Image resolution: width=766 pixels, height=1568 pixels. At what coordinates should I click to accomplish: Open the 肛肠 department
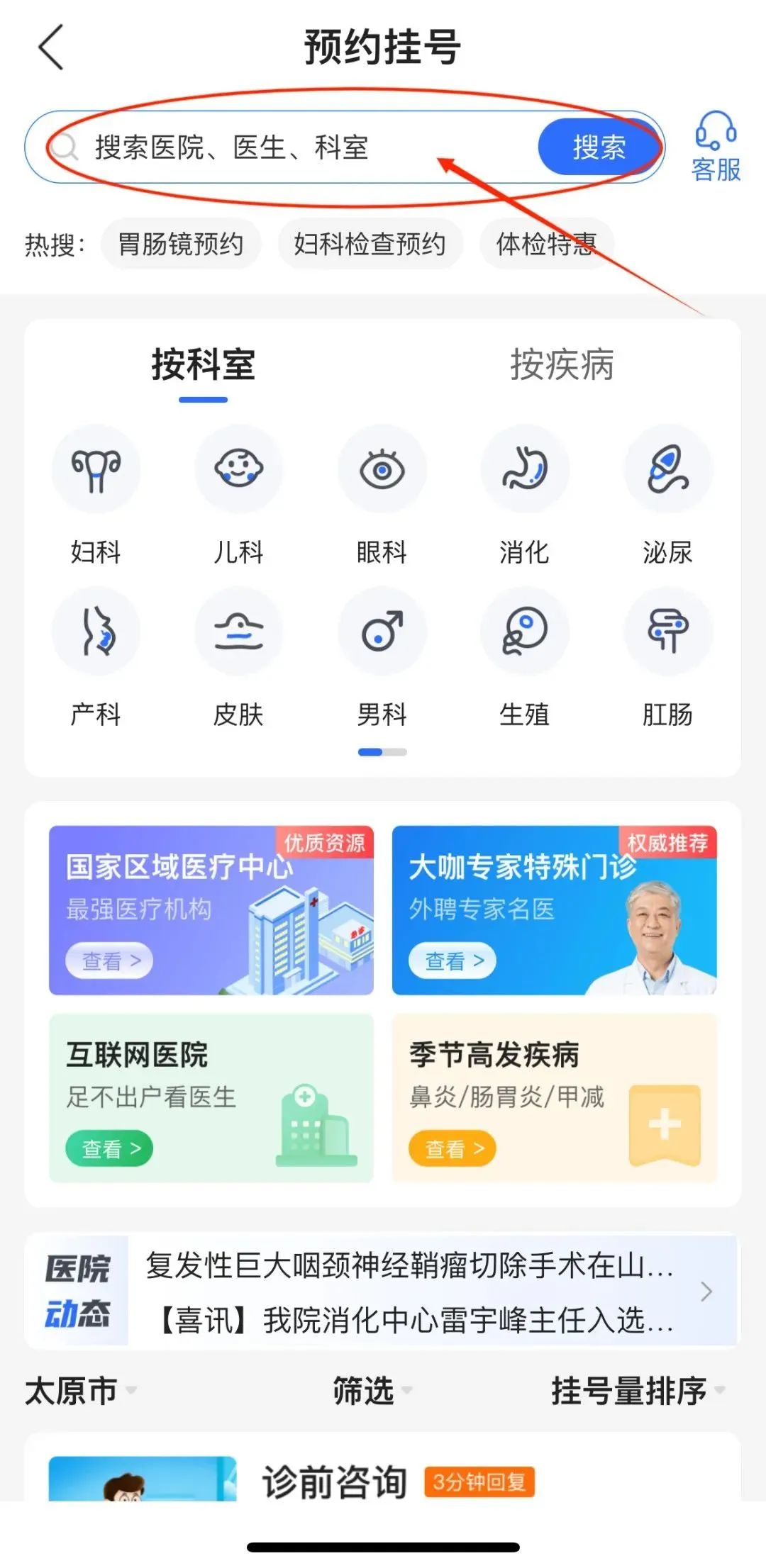click(x=667, y=656)
